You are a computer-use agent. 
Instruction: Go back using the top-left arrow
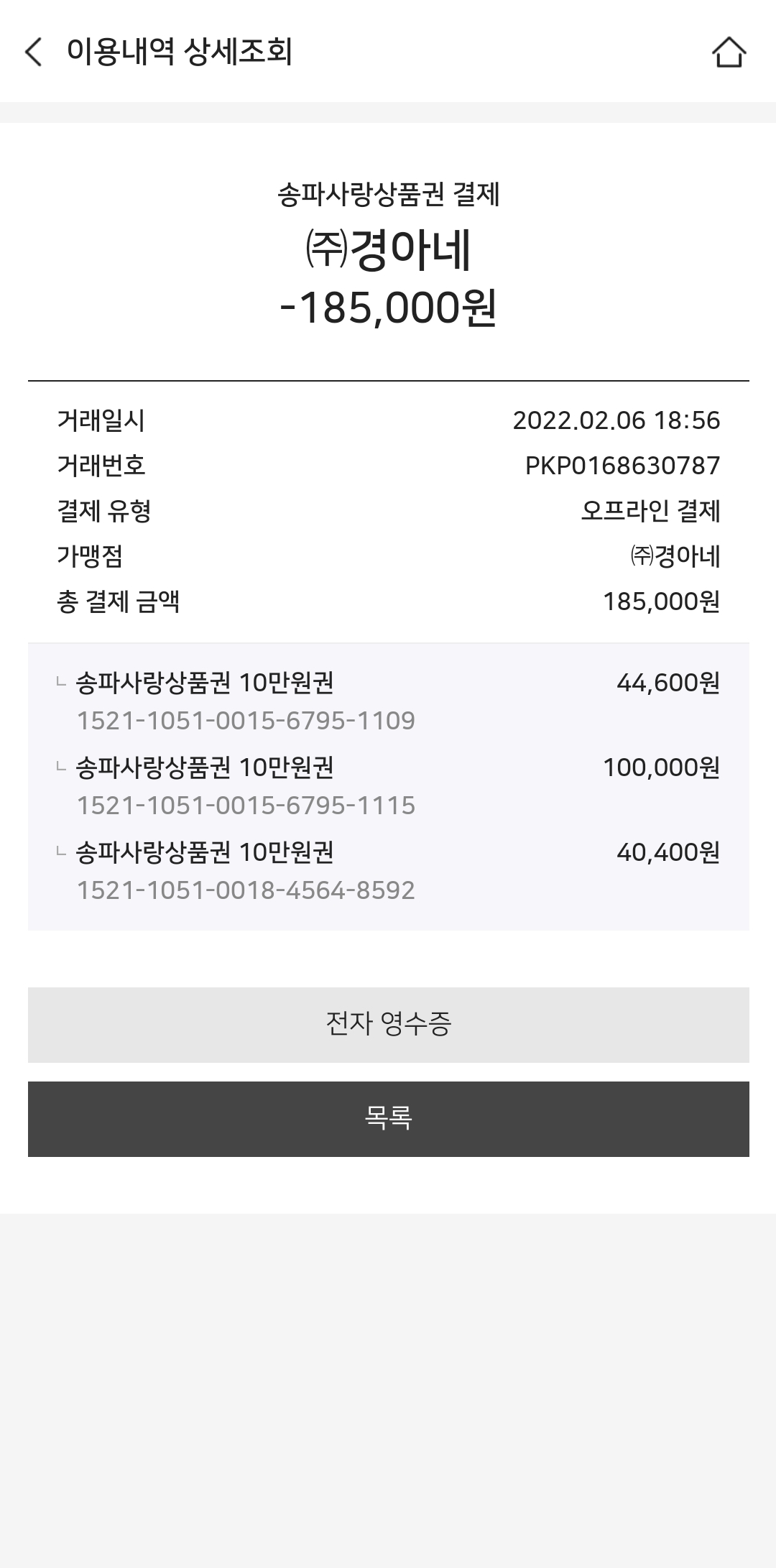(34, 52)
